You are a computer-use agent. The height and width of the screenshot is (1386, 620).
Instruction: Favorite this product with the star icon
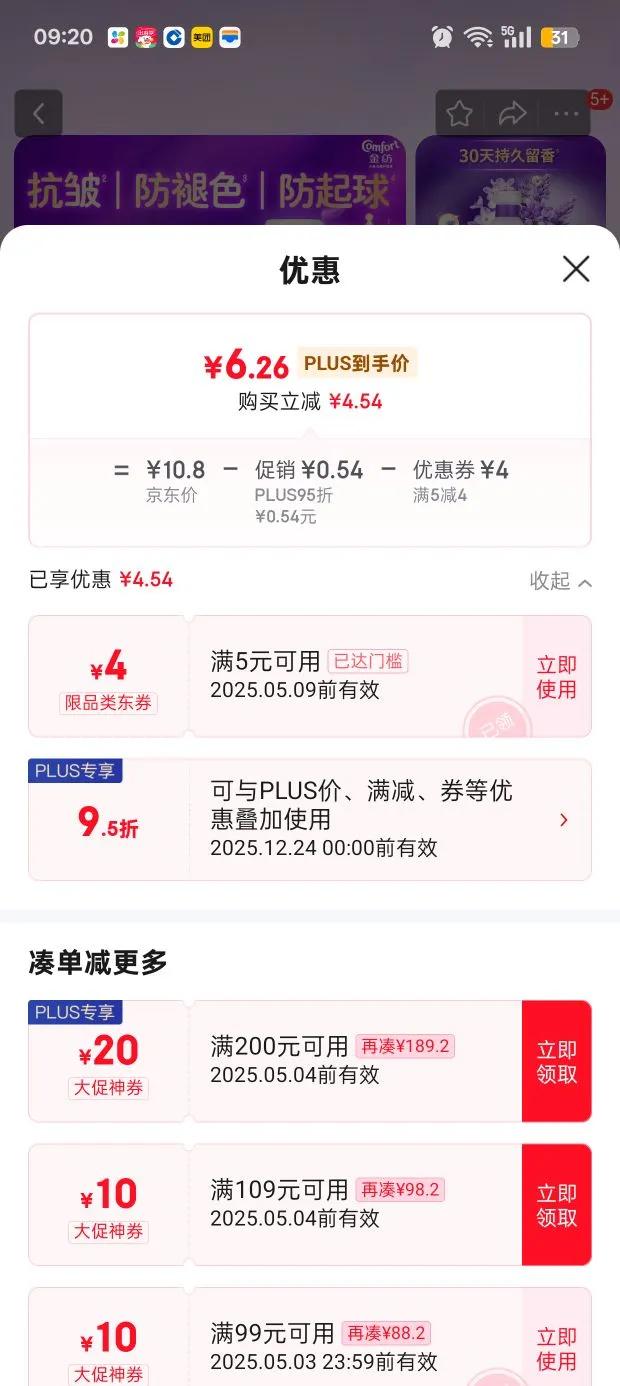[459, 114]
